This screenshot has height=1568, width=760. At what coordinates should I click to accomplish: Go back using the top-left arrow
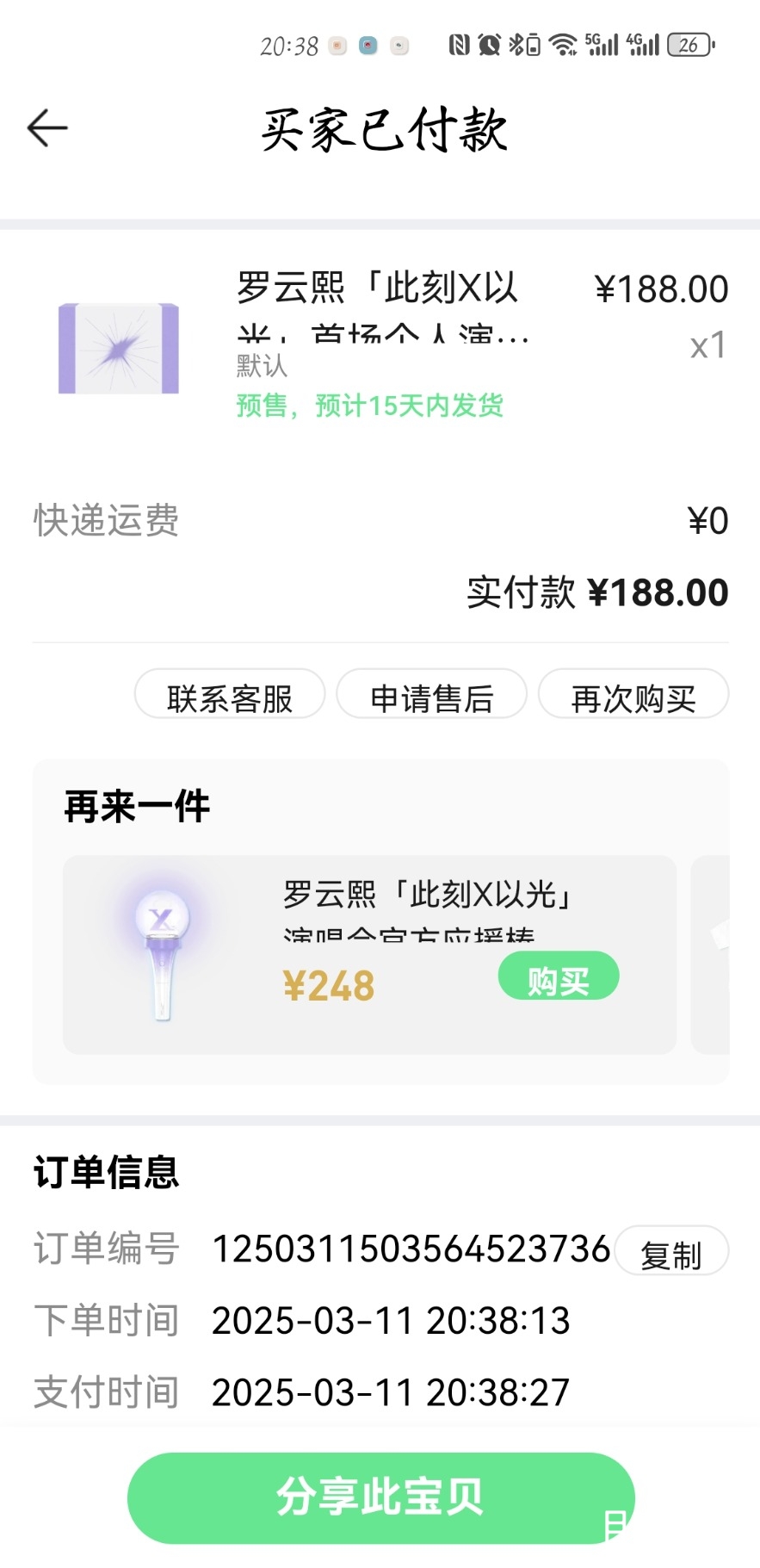coord(47,129)
